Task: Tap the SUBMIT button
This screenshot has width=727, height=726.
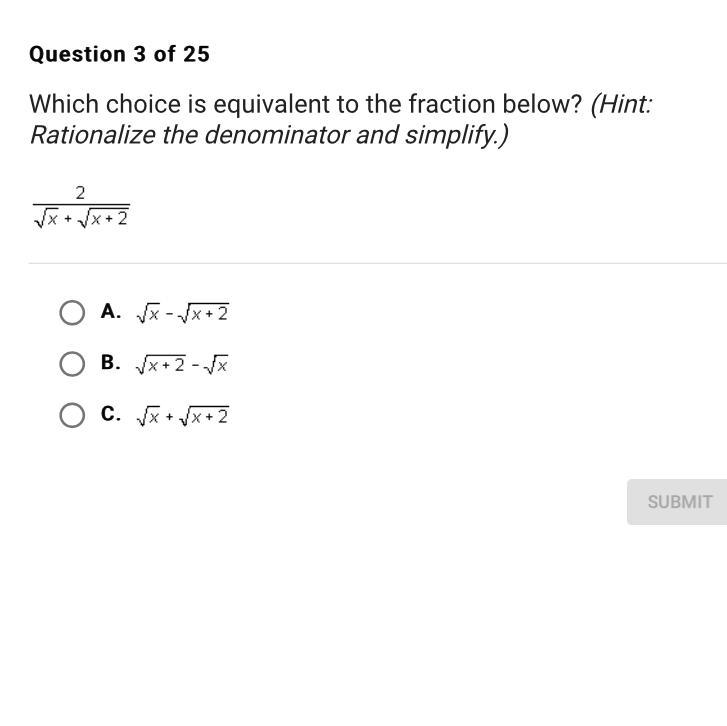Action: [678, 502]
